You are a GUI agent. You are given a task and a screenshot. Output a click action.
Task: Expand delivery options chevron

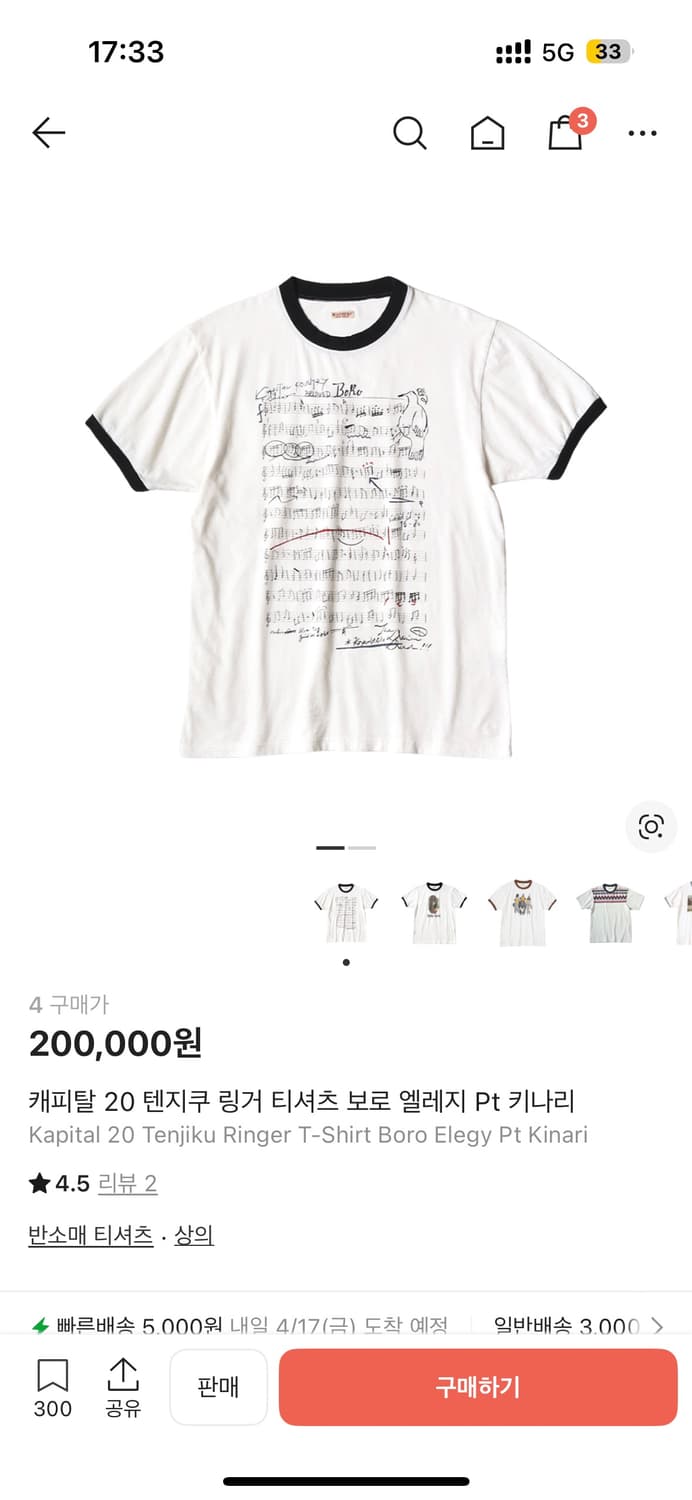click(657, 1326)
